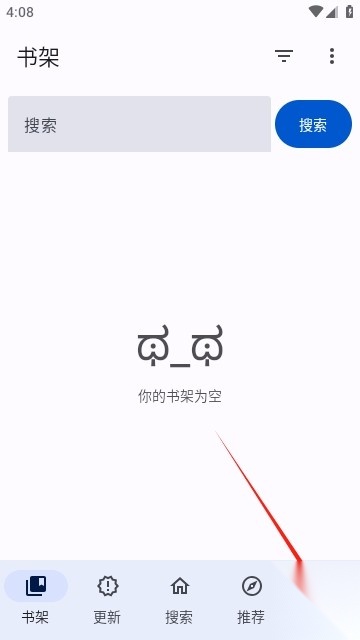
Task: Go to the 搜索 tab with house icon
Action: pos(180,600)
